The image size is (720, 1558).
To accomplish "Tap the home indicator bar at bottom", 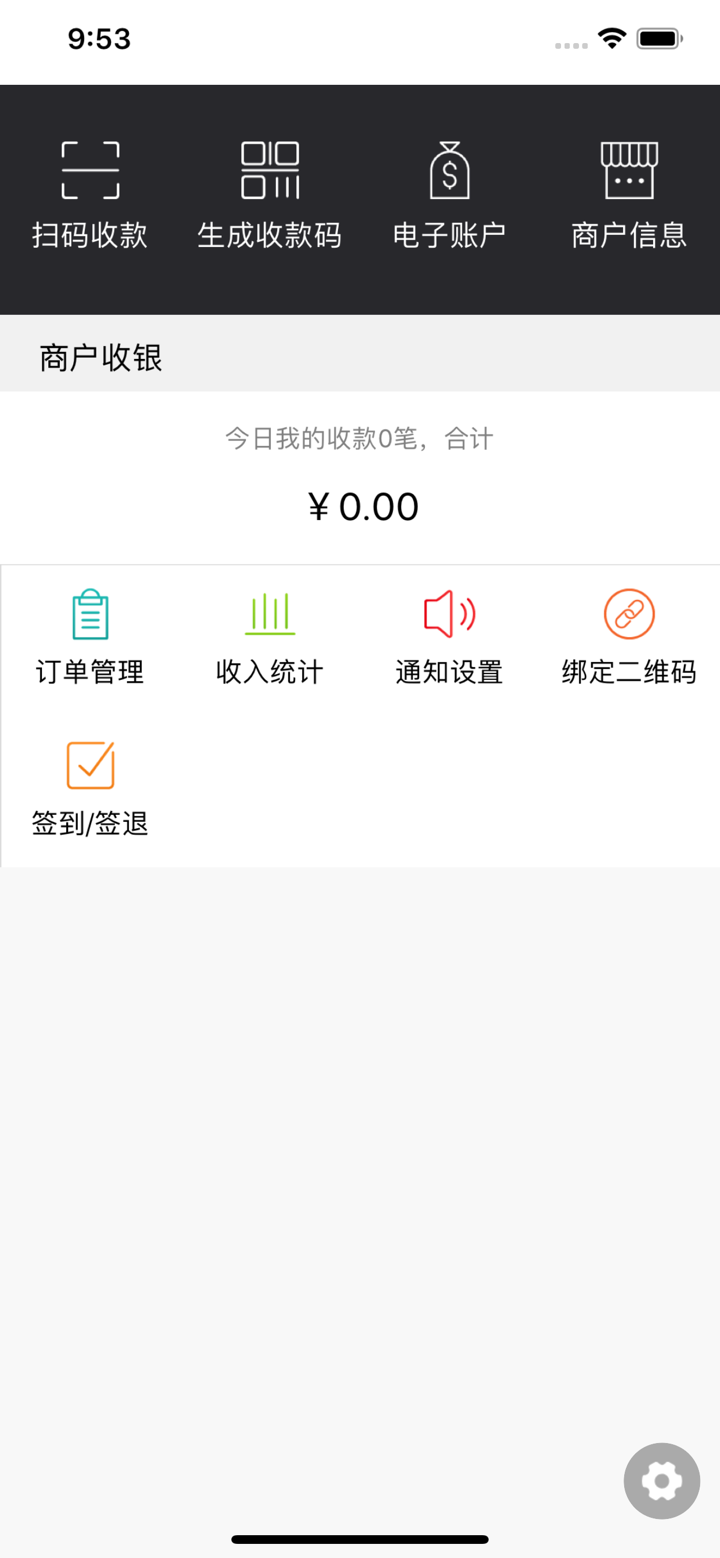I will point(360,1540).
